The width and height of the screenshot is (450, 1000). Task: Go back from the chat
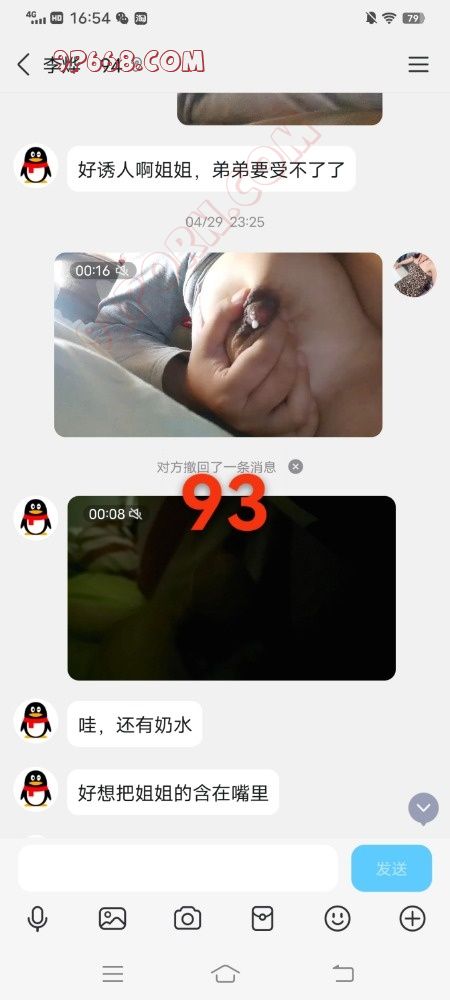[24, 64]
